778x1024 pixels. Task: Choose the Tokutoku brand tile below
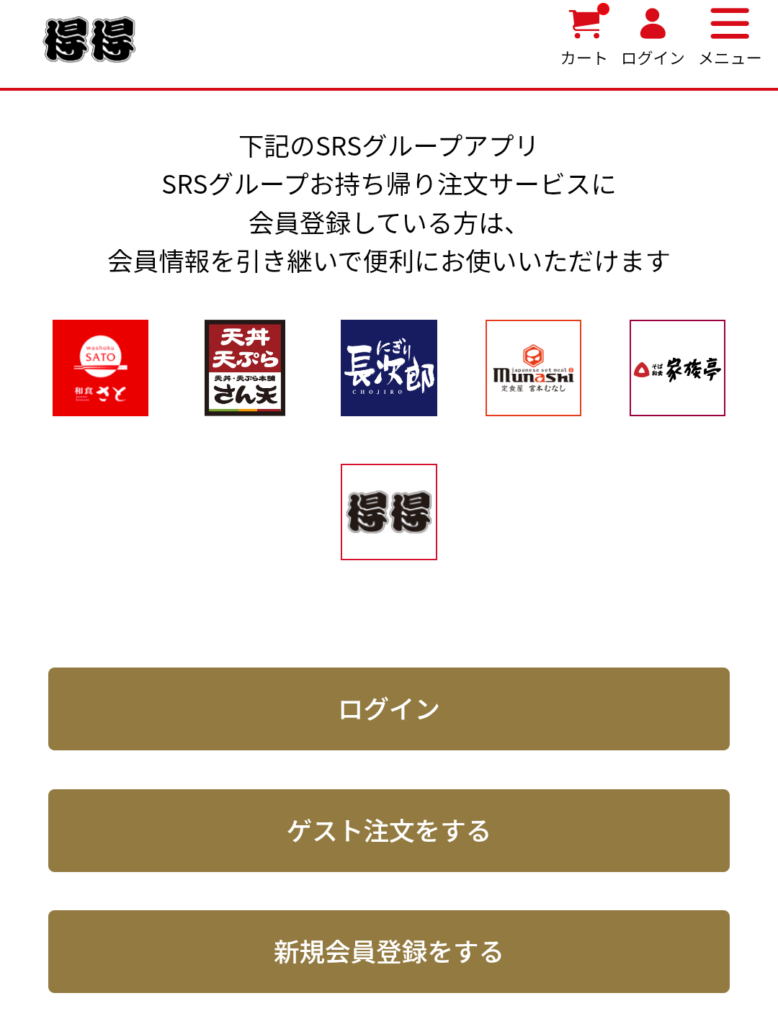click(389, 512)
